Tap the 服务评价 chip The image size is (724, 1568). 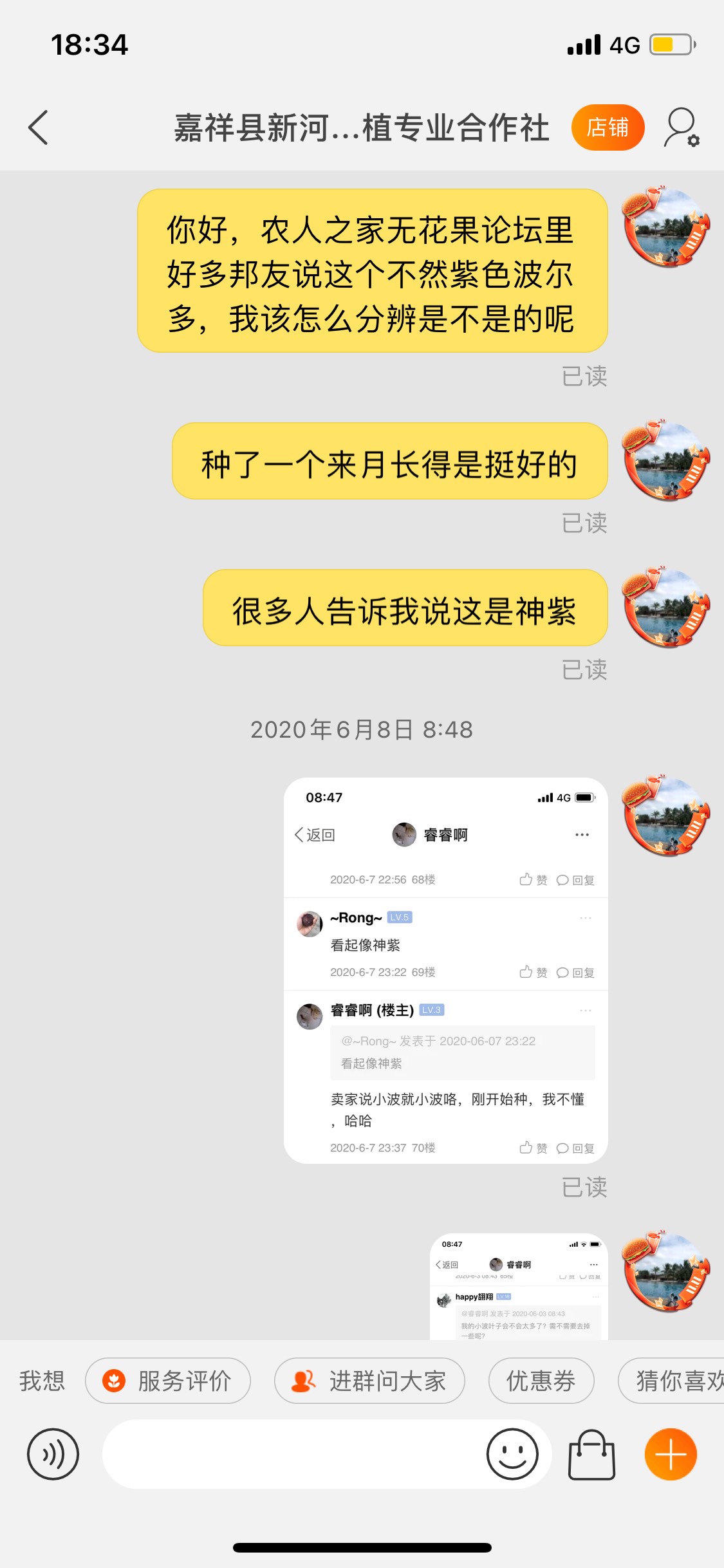click(168, 1381)
